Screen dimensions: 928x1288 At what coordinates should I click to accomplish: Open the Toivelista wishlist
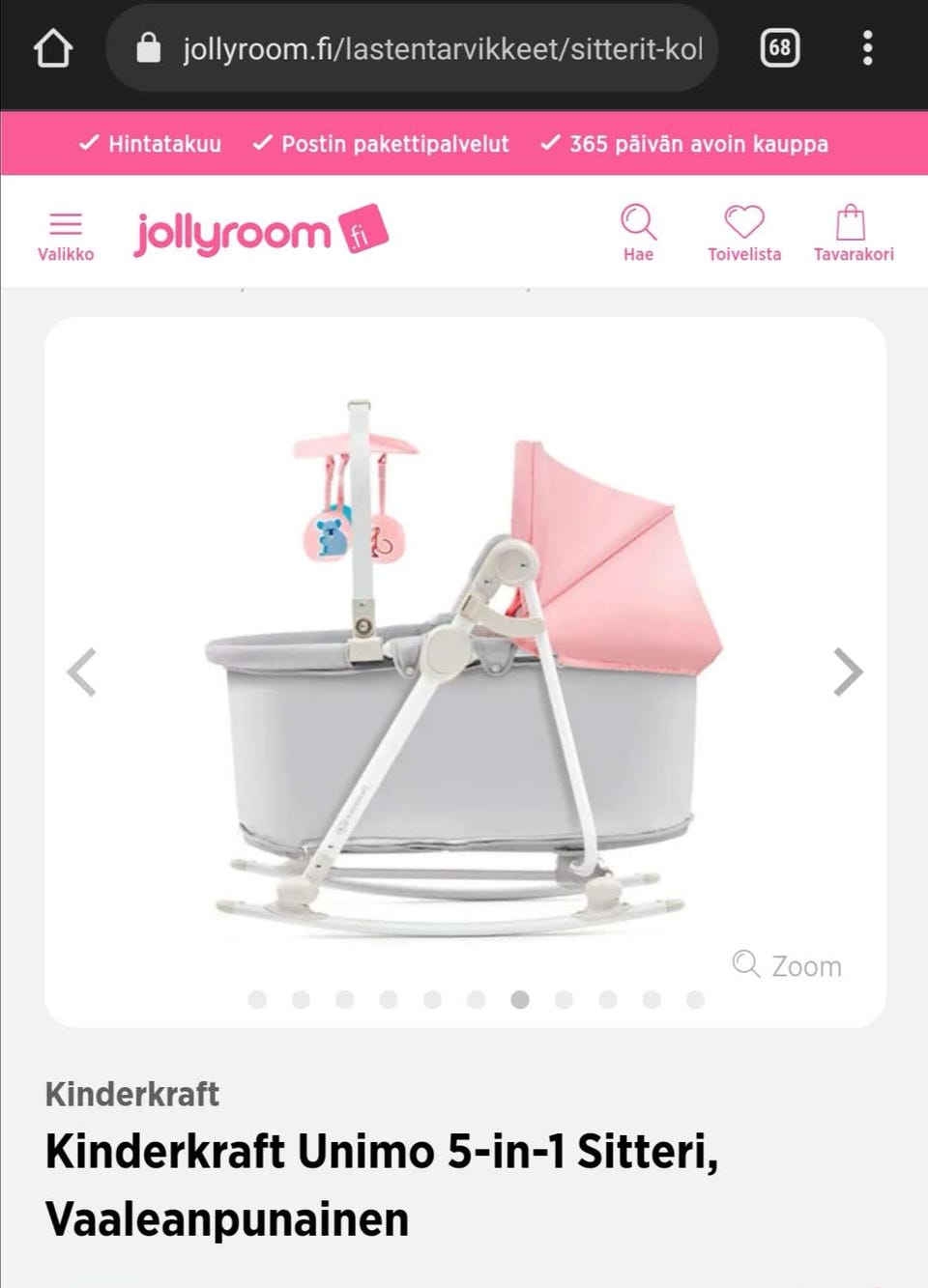pyautogui.click(x=743, y=233)
